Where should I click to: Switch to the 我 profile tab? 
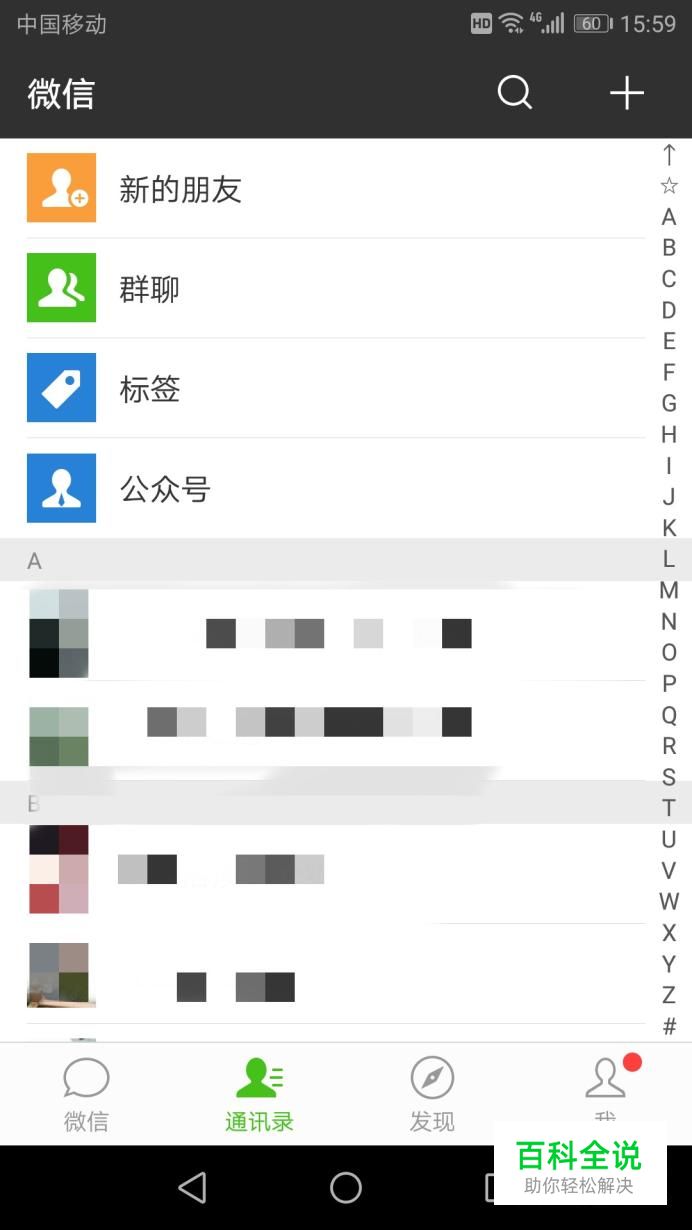(x=605, y=1090)
